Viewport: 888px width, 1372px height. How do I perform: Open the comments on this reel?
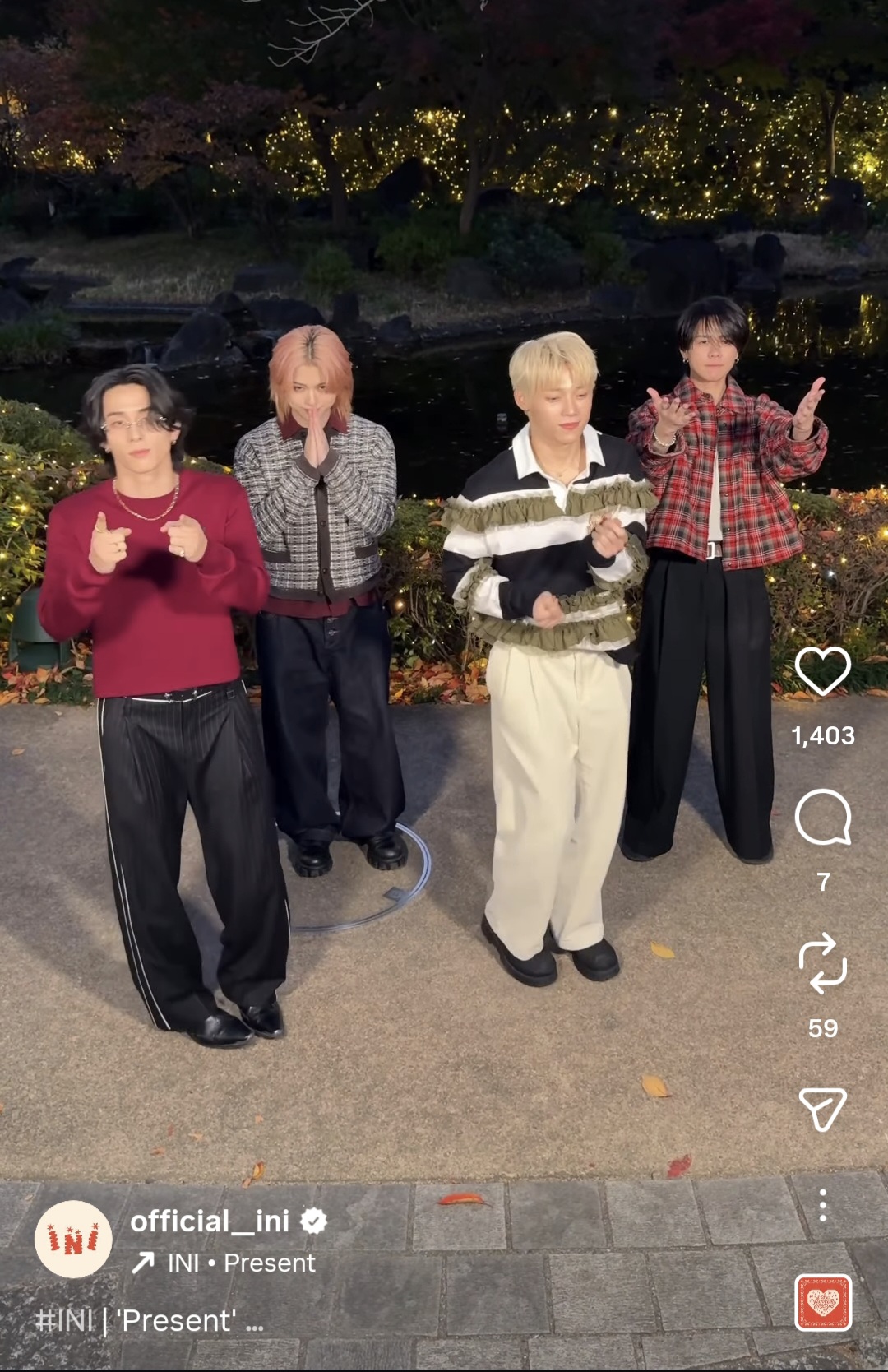pos(822,817)
